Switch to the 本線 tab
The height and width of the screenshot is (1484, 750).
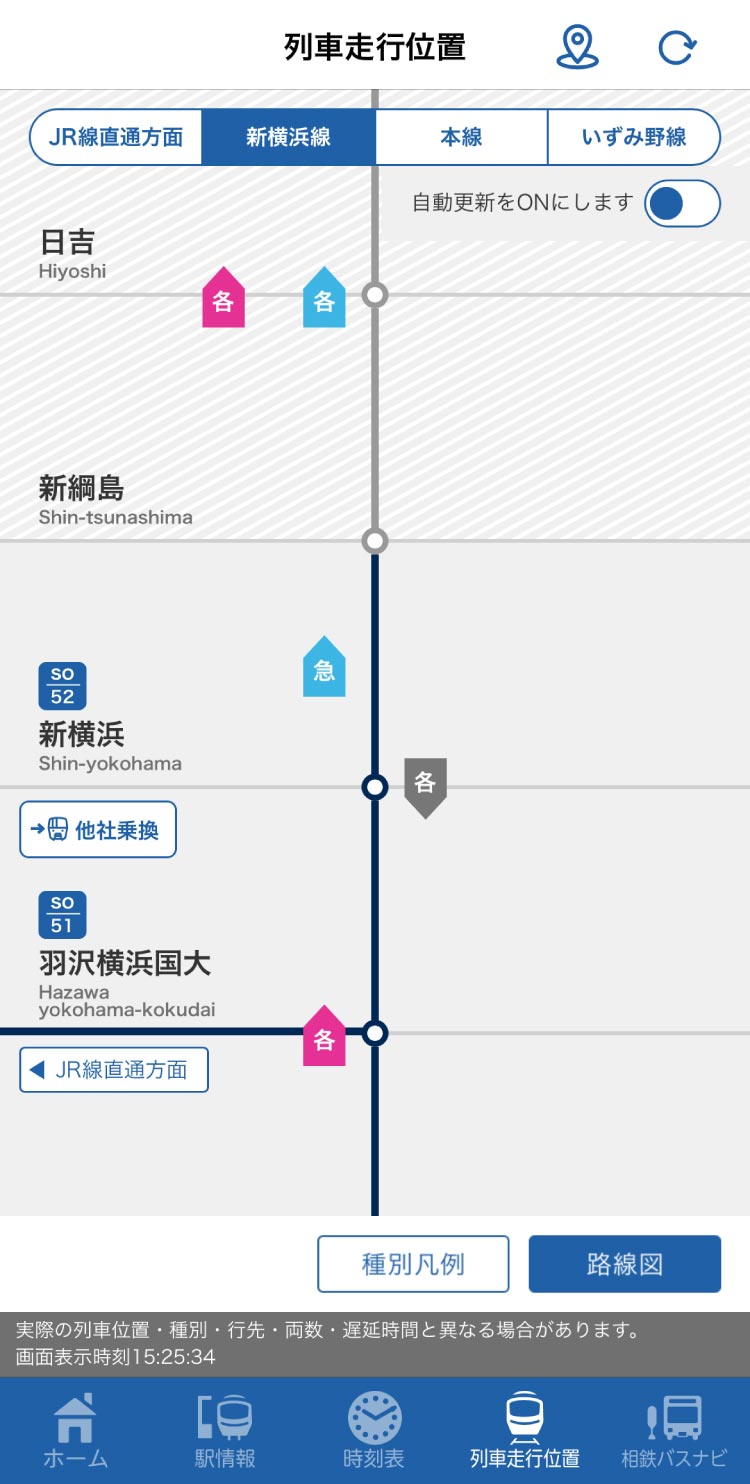pyautogui.click(x=461, y=137)
